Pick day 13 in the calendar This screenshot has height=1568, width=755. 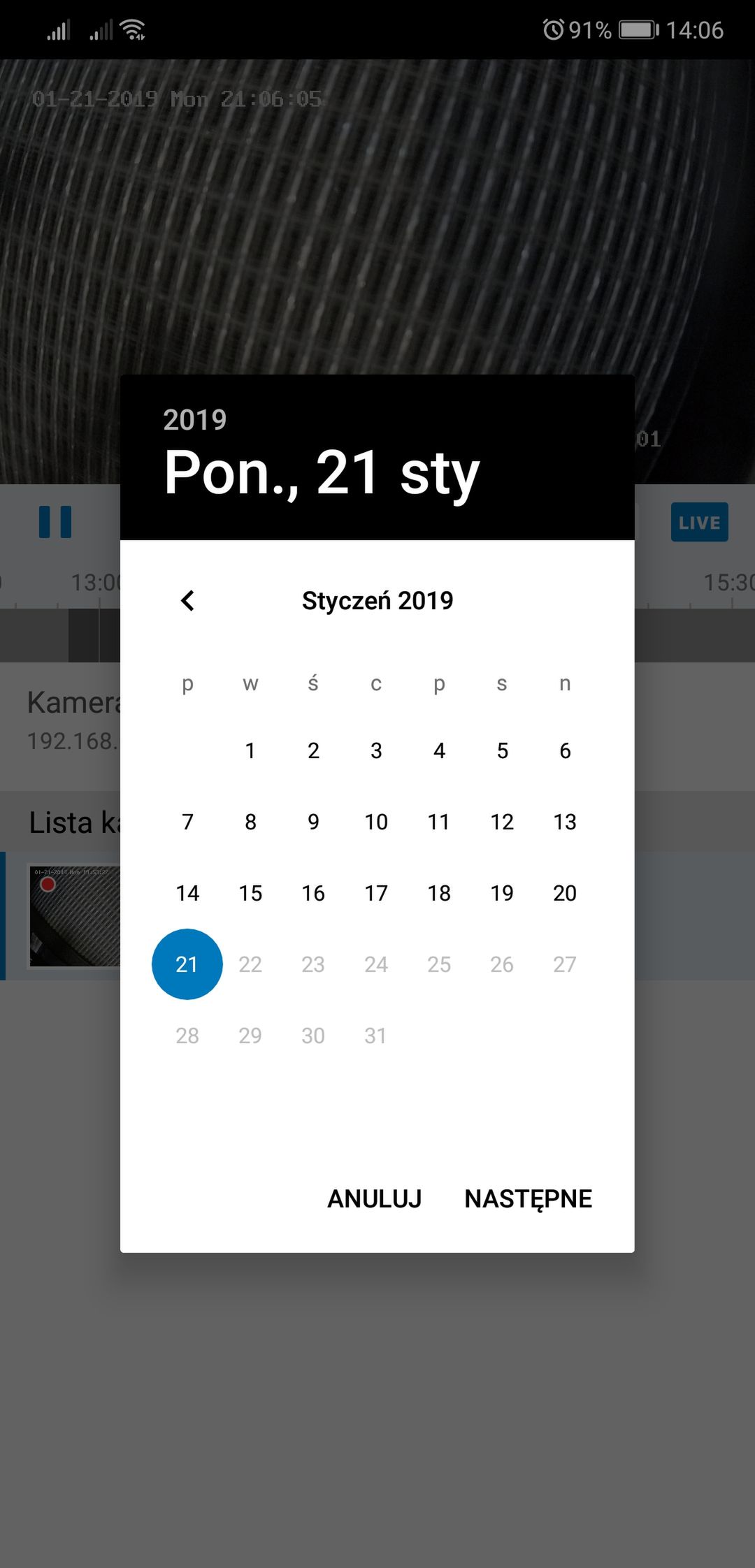(565, 822)
